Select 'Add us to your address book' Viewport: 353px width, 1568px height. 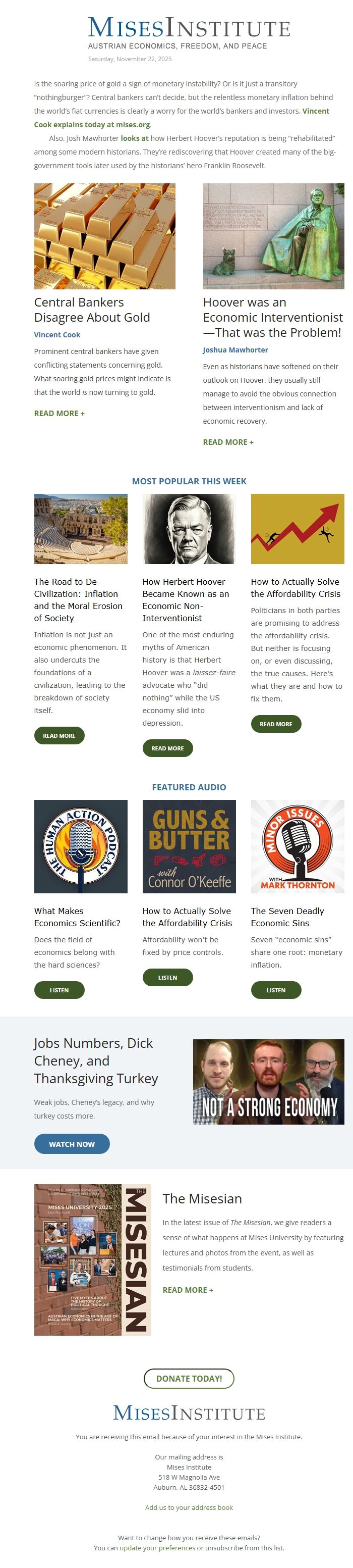point(188,1507)
